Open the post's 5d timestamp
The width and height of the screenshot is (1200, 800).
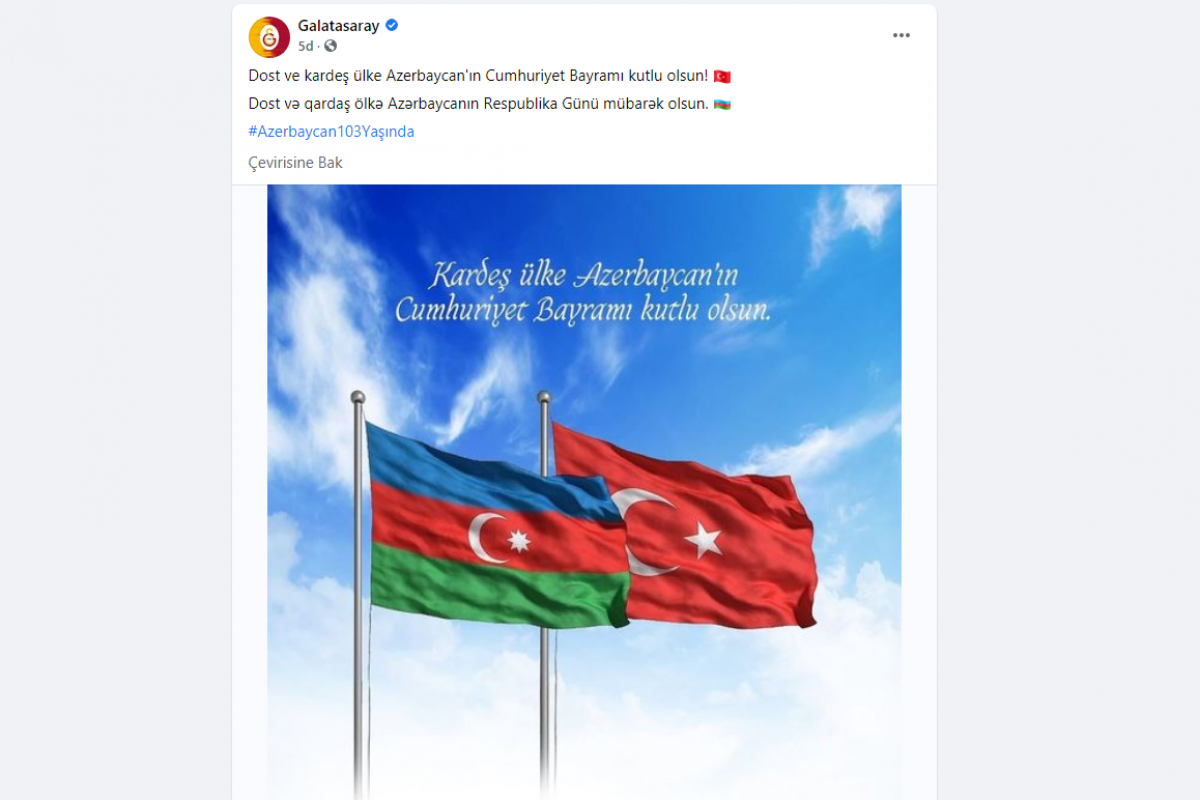coord(305,46)
